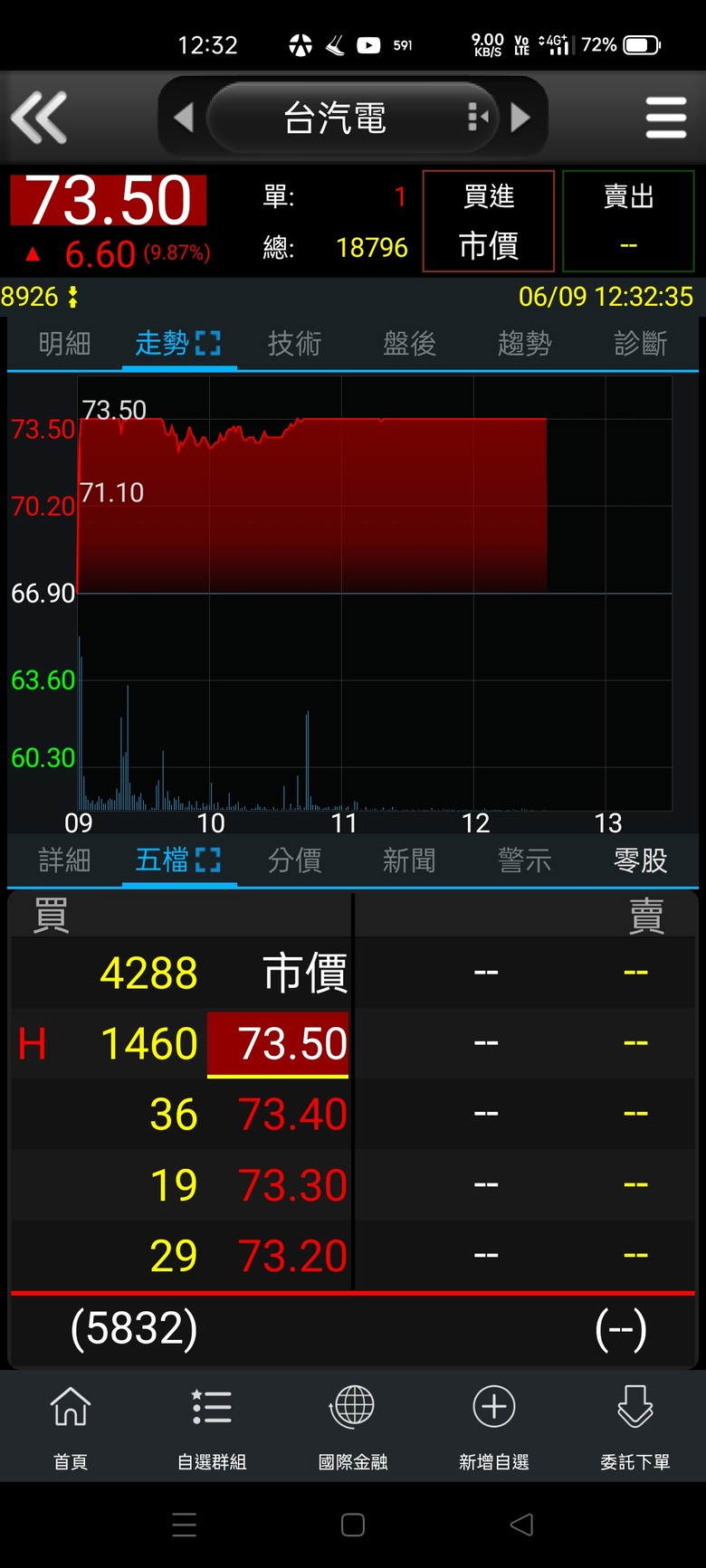Switch to the 零股 tab

[640, 860]
